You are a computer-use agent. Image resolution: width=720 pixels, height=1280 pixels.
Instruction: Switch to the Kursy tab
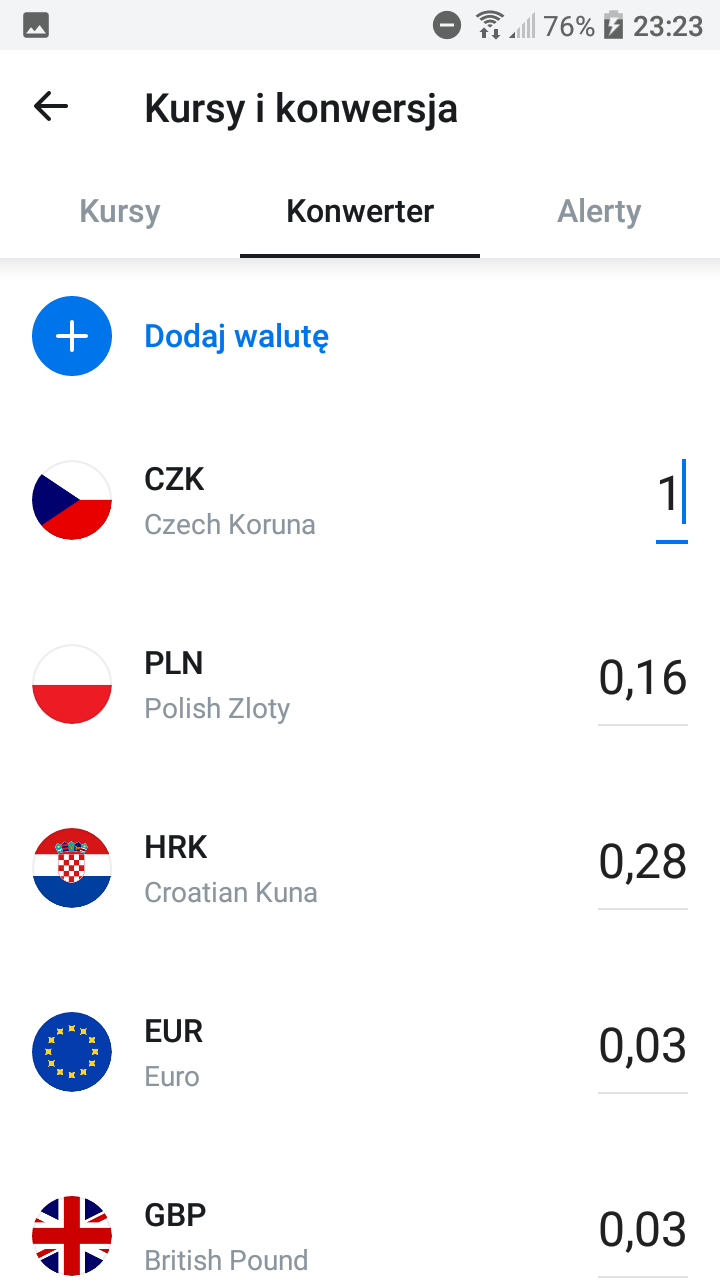[x=120, y=212]
